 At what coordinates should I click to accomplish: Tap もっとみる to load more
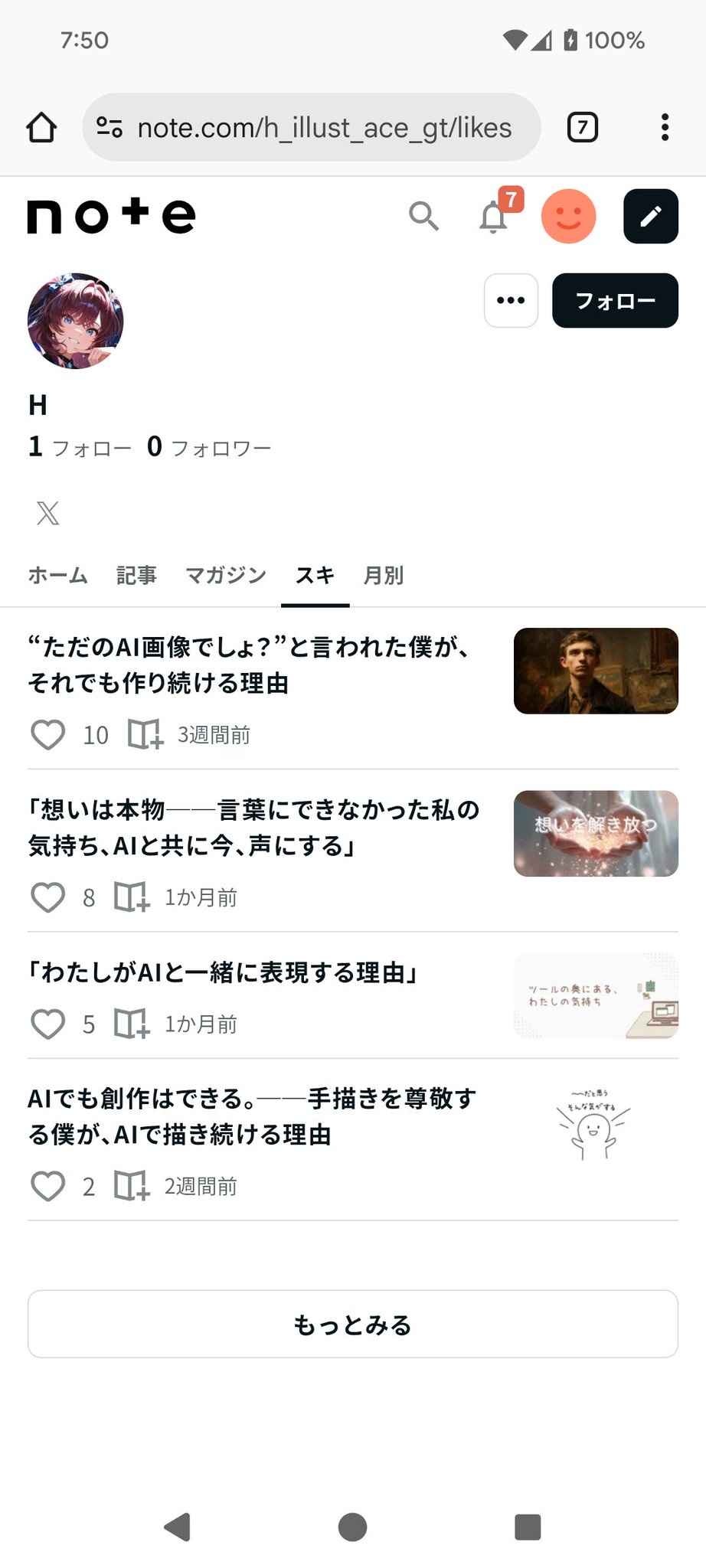(352, 1324)
